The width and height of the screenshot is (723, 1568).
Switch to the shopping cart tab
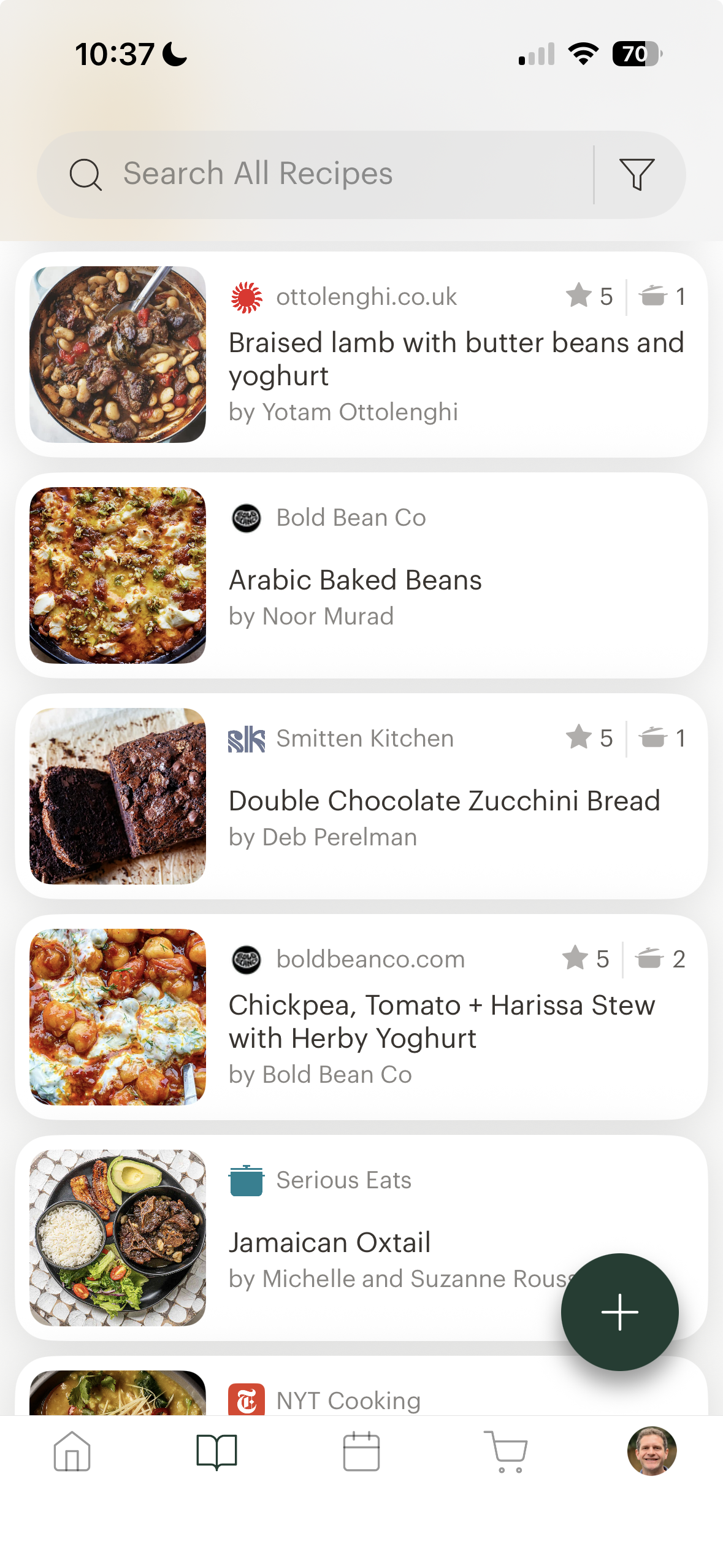[x=506, y=1451]
